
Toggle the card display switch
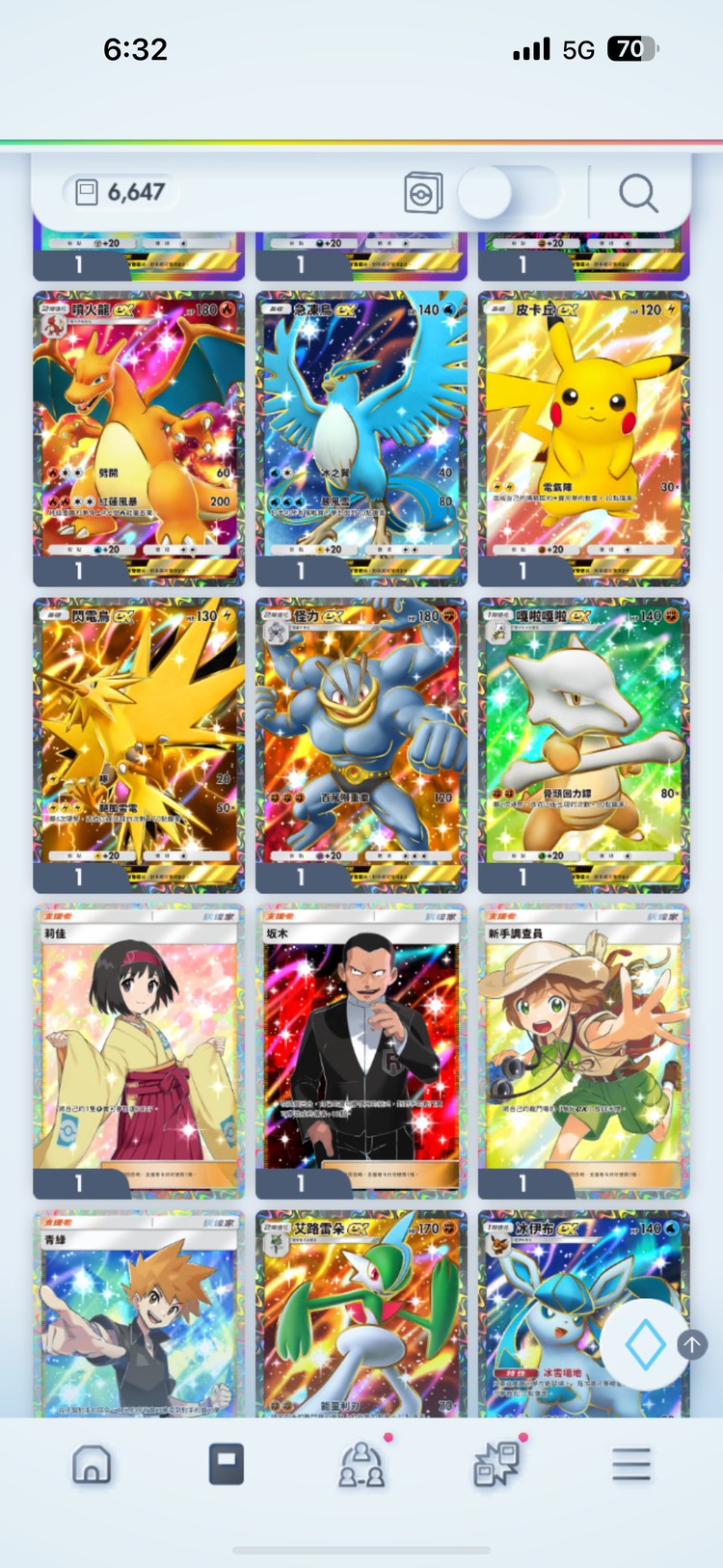[508, 193]
